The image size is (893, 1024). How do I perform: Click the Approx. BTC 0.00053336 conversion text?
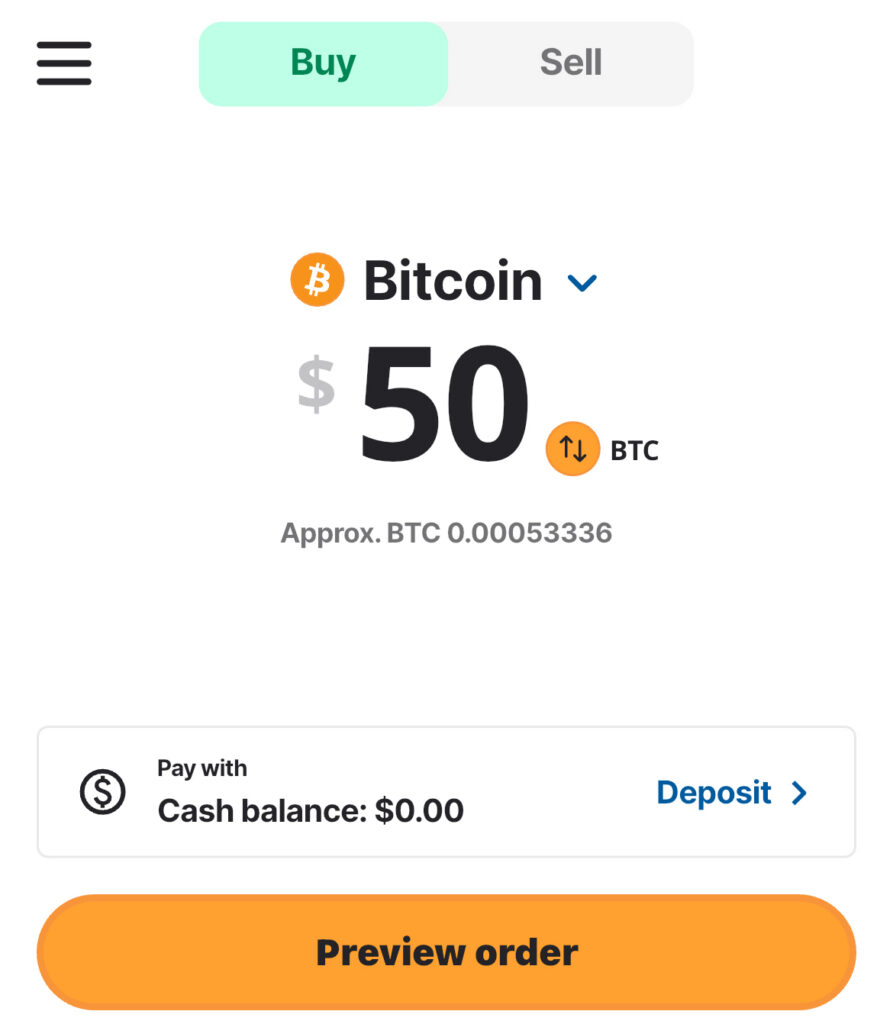(446, 532)
